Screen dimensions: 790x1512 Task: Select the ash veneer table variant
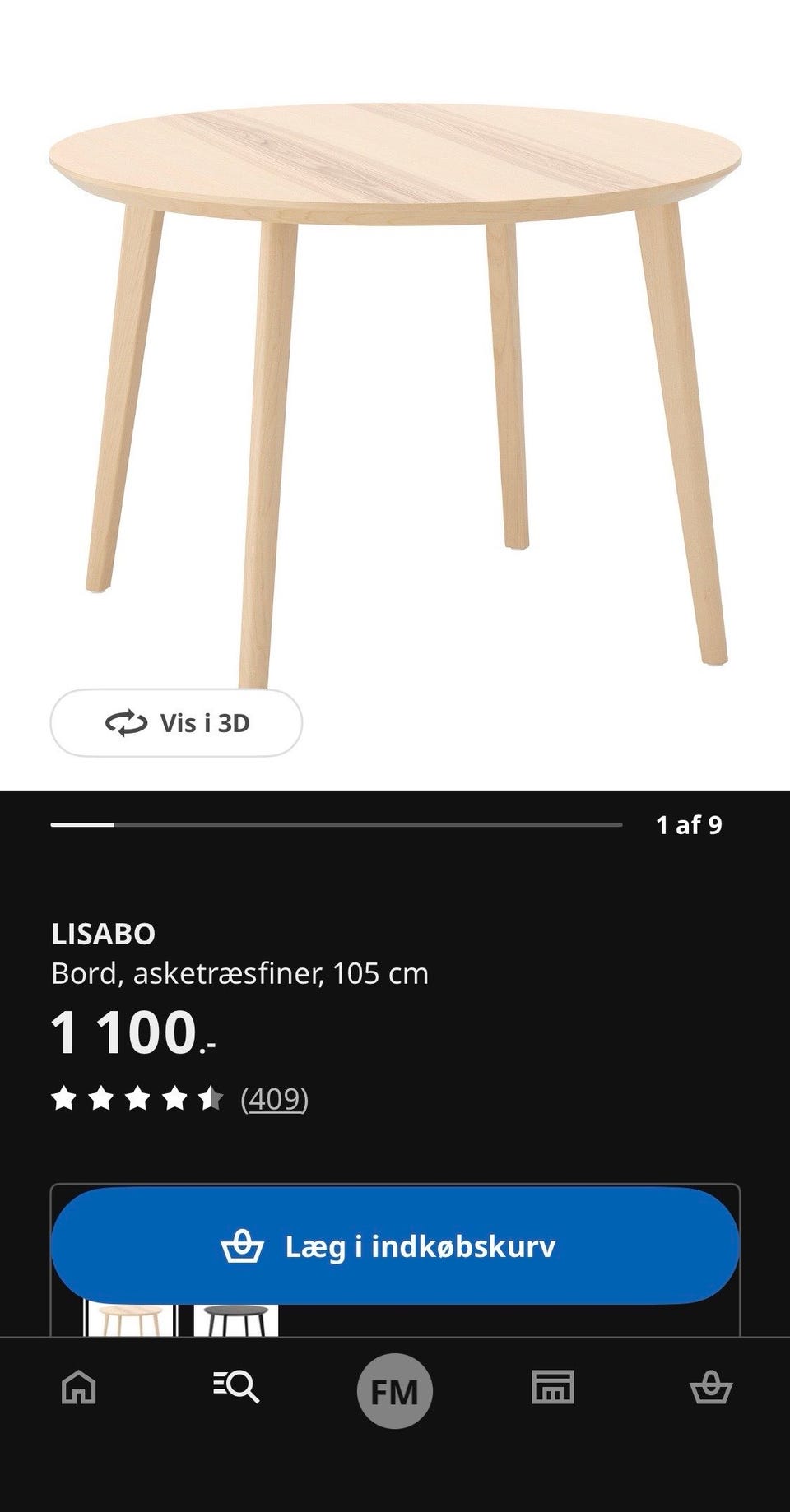tap(129, 1320)
